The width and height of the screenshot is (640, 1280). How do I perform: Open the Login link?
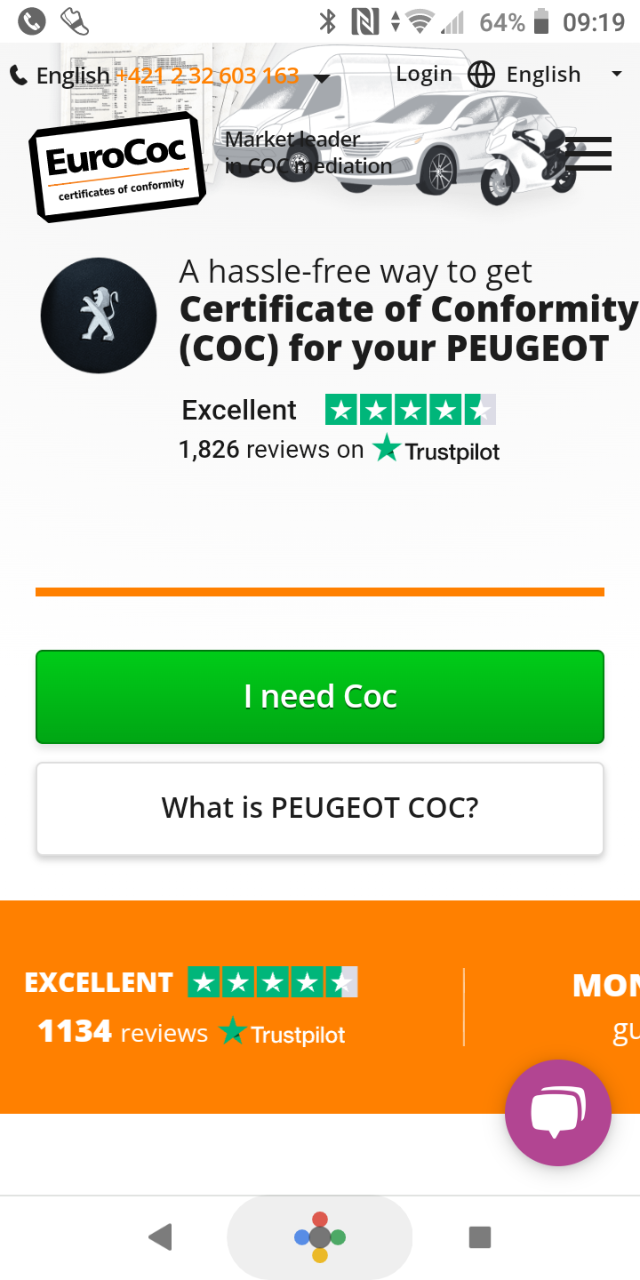(424, 74)
